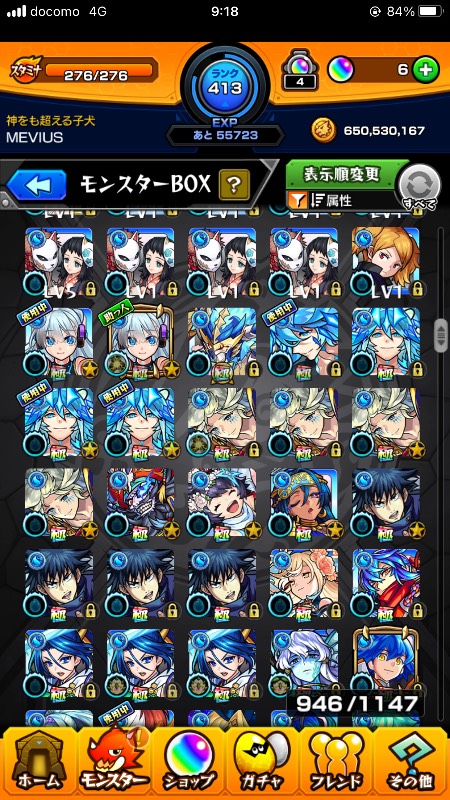This screenshot has width=450, height=800.
Task: Tap the monster list scrollbar handle
Action: pos(441,336)
